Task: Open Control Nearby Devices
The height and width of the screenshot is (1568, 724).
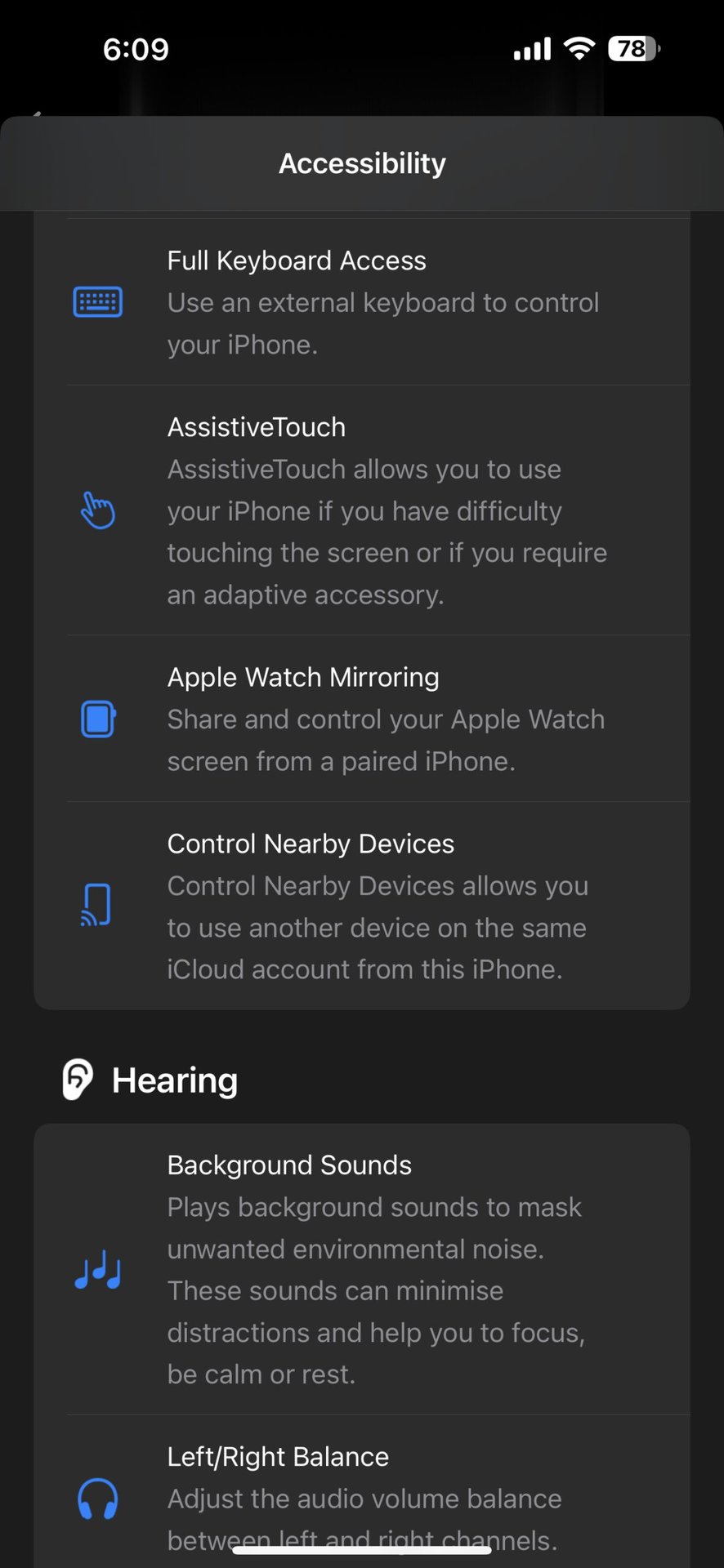Action: [362, 906]
